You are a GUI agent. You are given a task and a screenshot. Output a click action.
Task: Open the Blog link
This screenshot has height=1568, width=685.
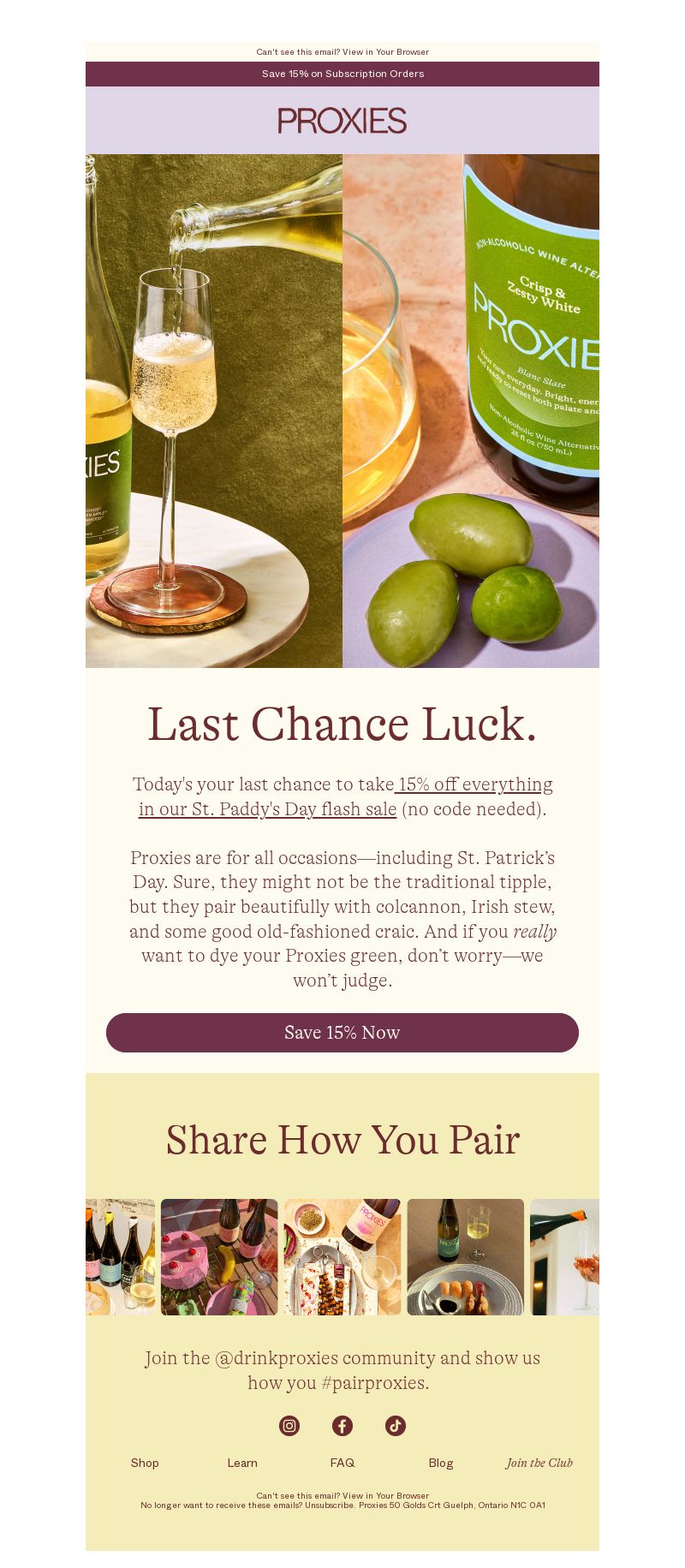tap(441, 1463)
